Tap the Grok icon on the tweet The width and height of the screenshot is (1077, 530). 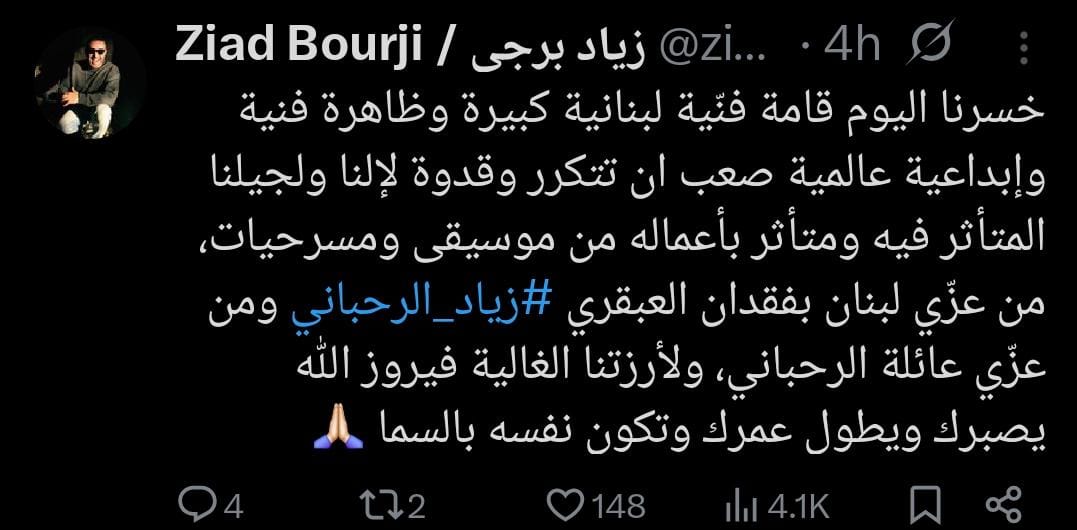pyautogui.click(x=935, y=47)
